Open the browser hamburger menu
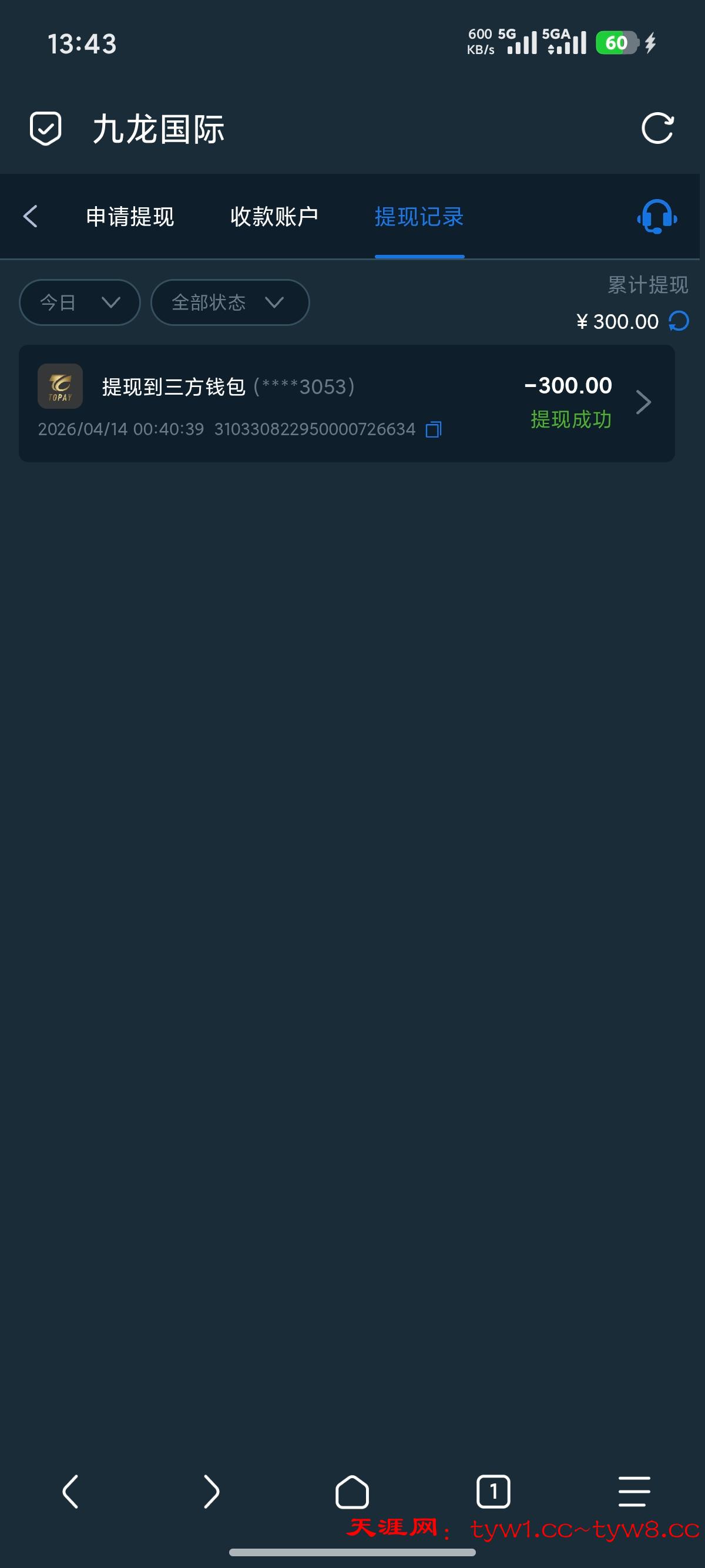This screenshot has width=705, height=1568. [x=634, y=1491]
